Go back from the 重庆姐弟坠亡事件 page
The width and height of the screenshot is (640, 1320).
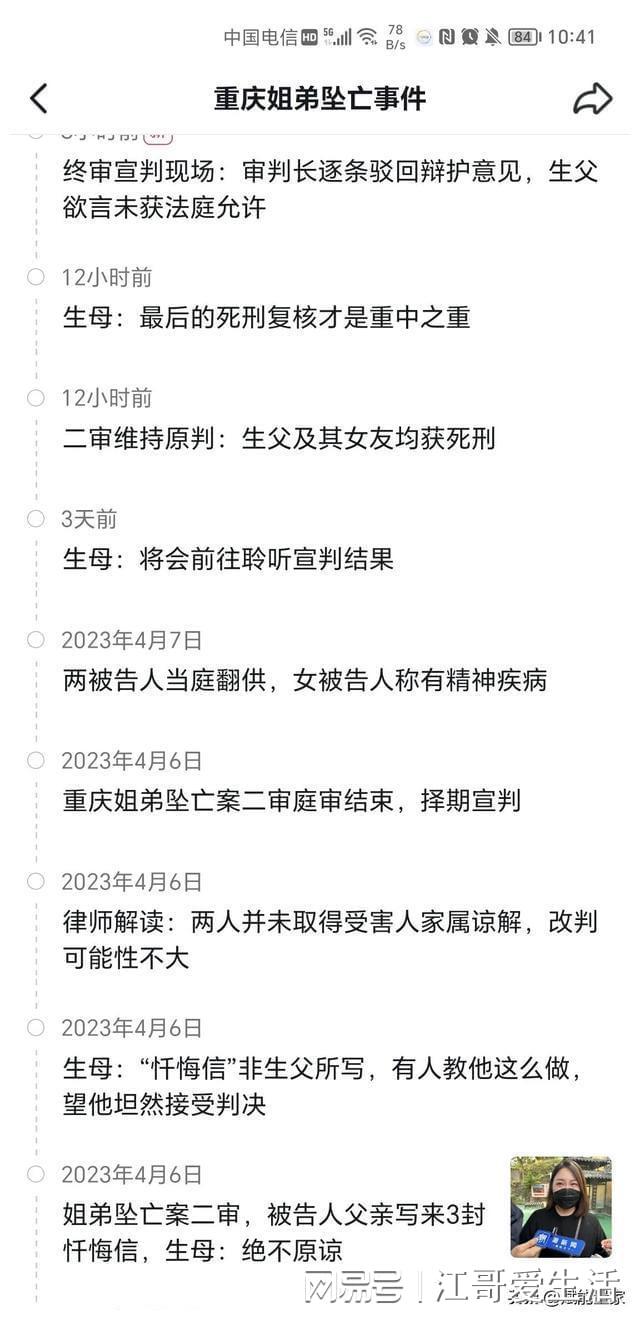pos(38,98)
